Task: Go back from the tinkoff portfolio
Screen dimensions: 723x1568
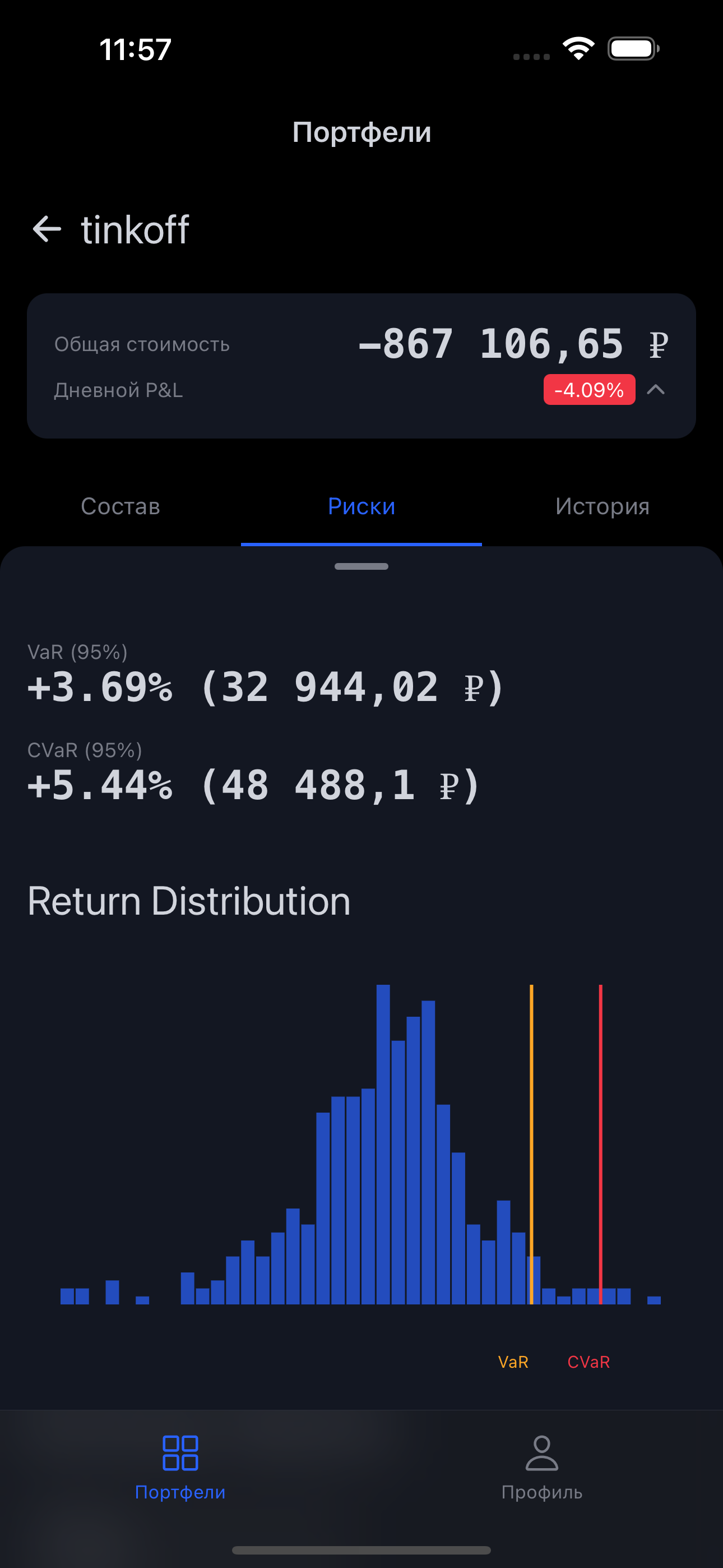Action: [47, 229]
